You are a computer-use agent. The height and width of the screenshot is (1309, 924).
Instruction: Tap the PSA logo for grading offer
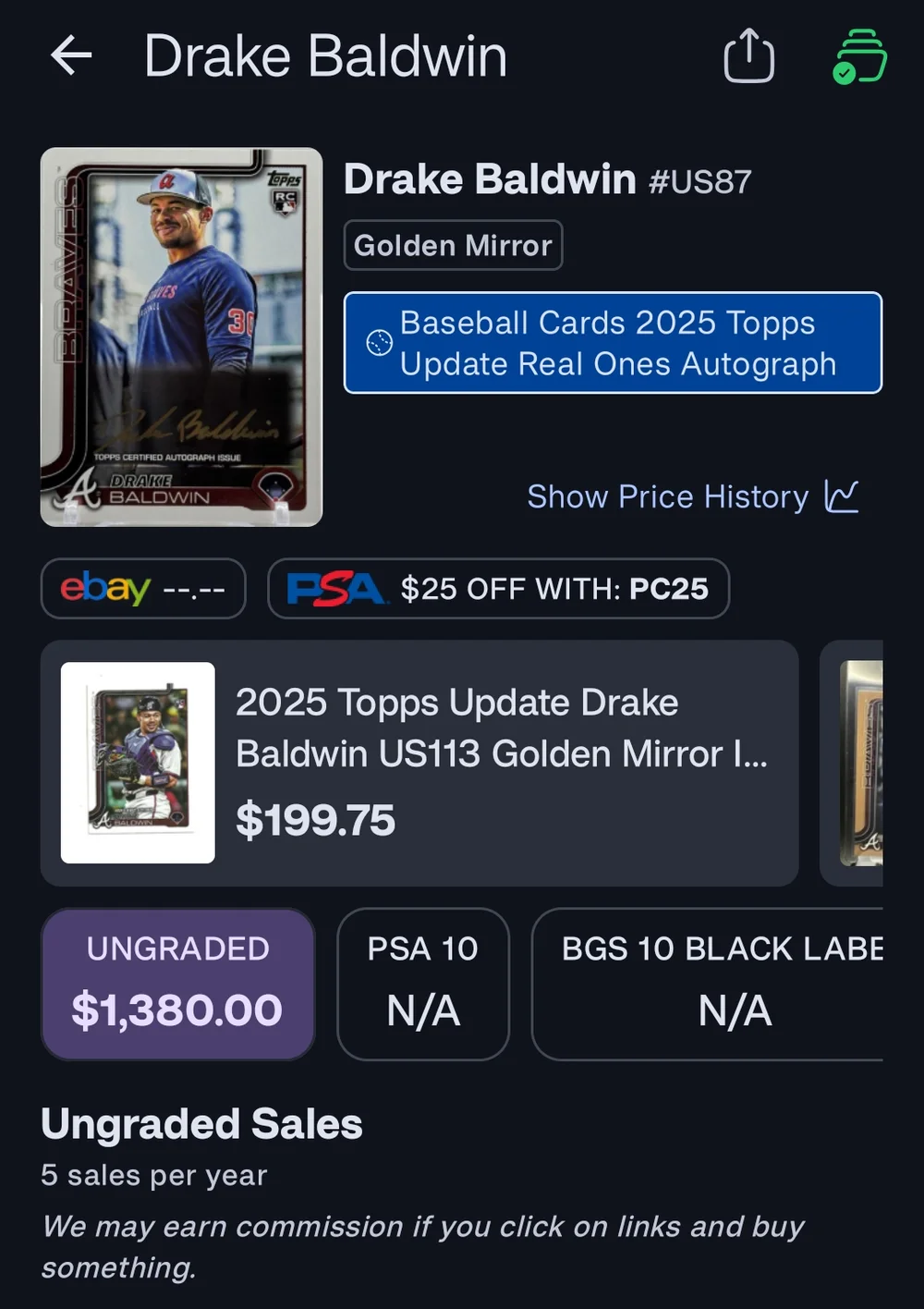coord(334,588)
